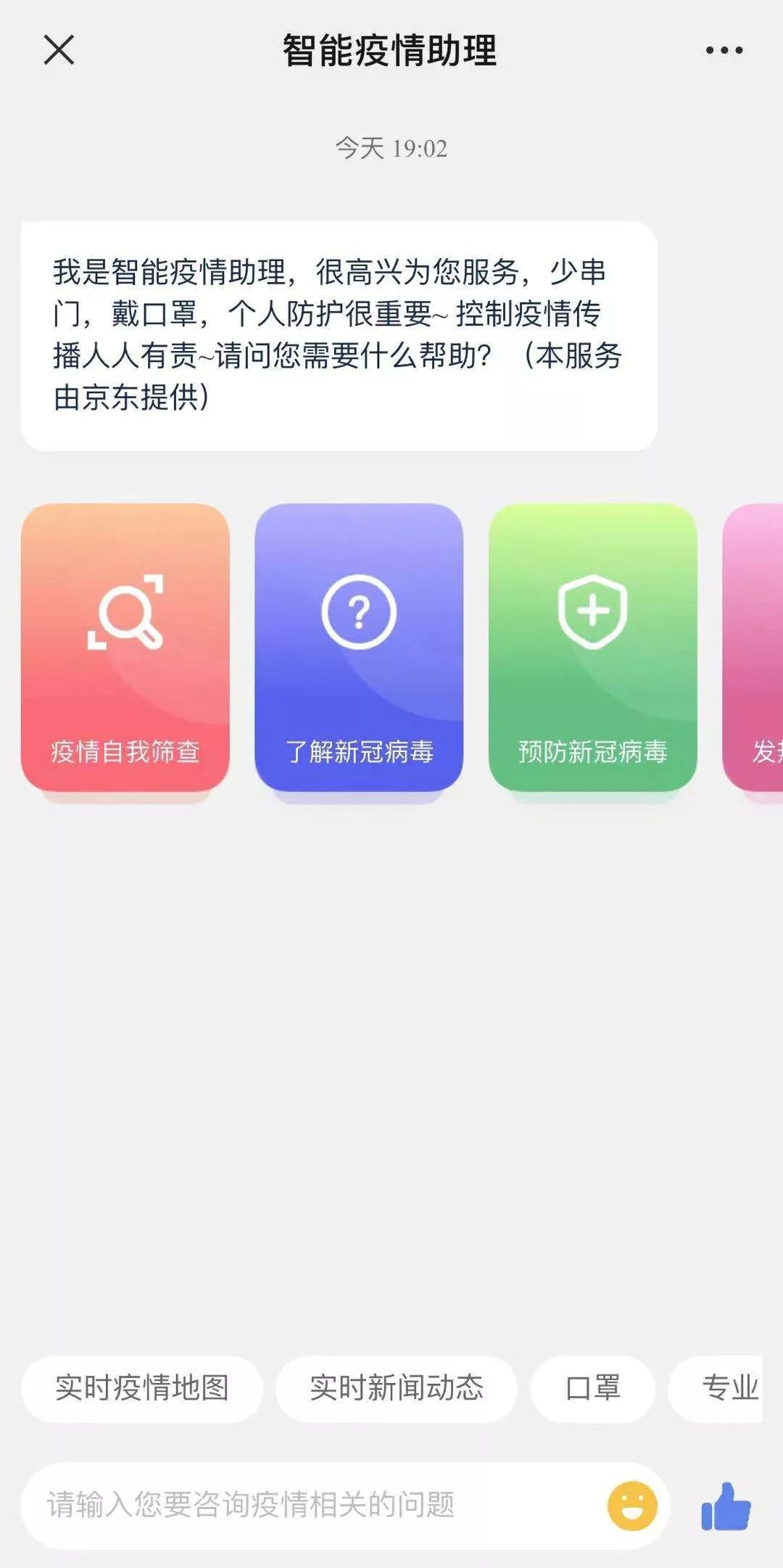Open the emoji smiley picker
Image resolution: width=783 pixels, height=1568 pixels.
click(632, 1506)
